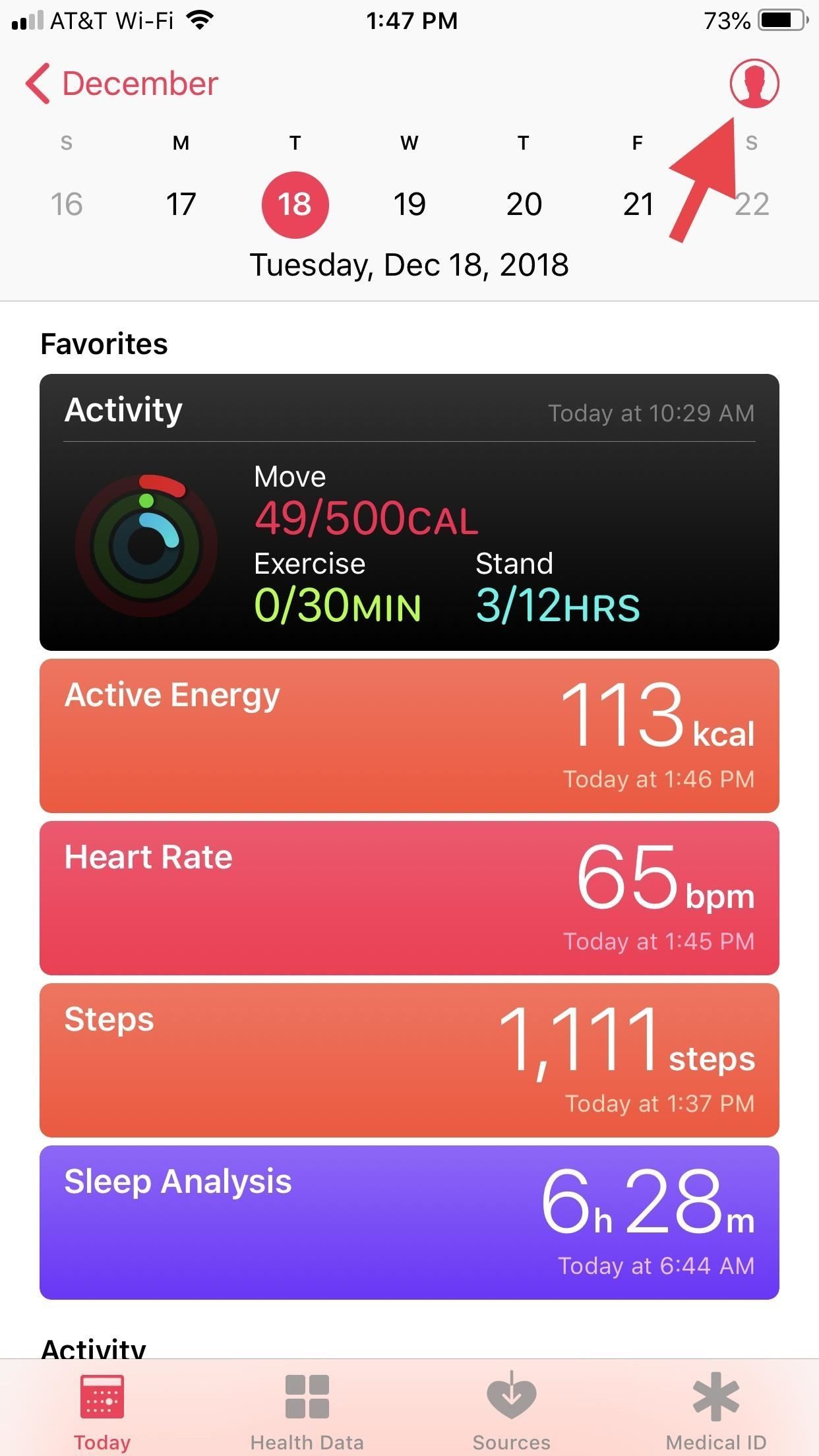Open the profile icon
Viewport: 819px width, 1456px height.
(754, 84)
